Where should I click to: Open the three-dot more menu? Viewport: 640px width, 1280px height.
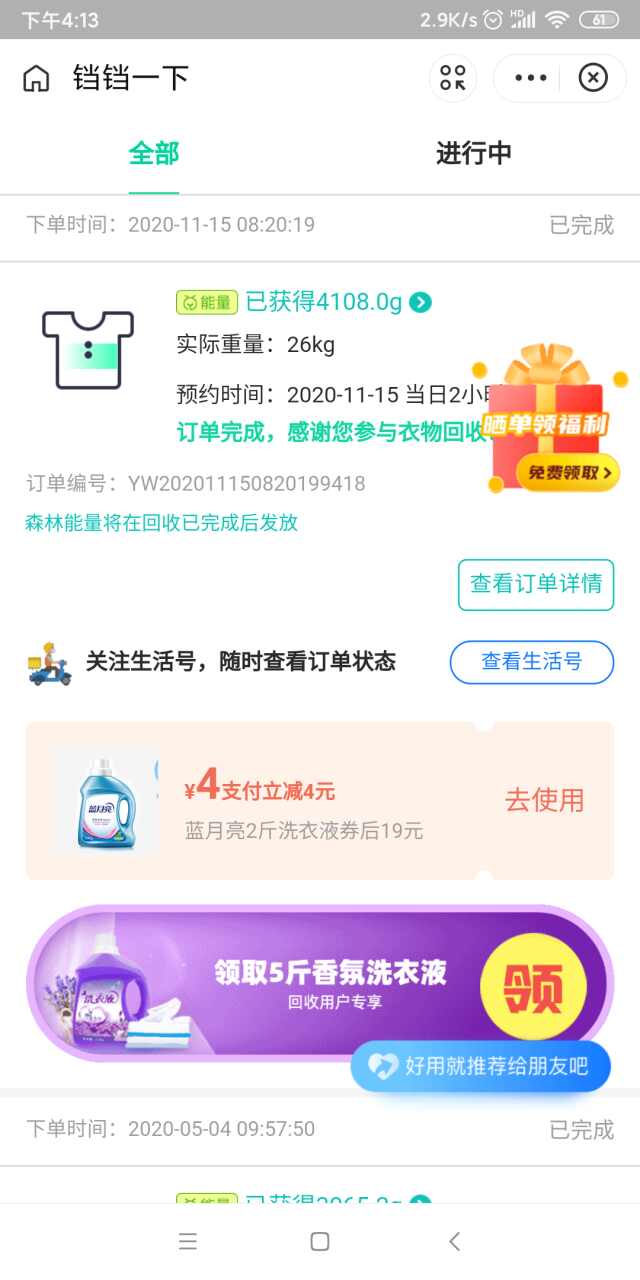coord(530,78)
